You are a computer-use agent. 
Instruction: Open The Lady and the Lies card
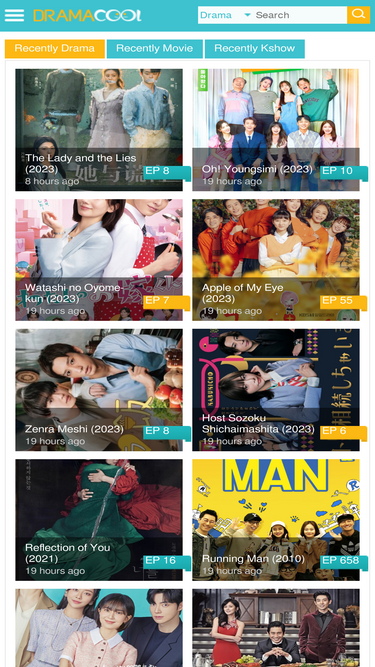[99, 130]
